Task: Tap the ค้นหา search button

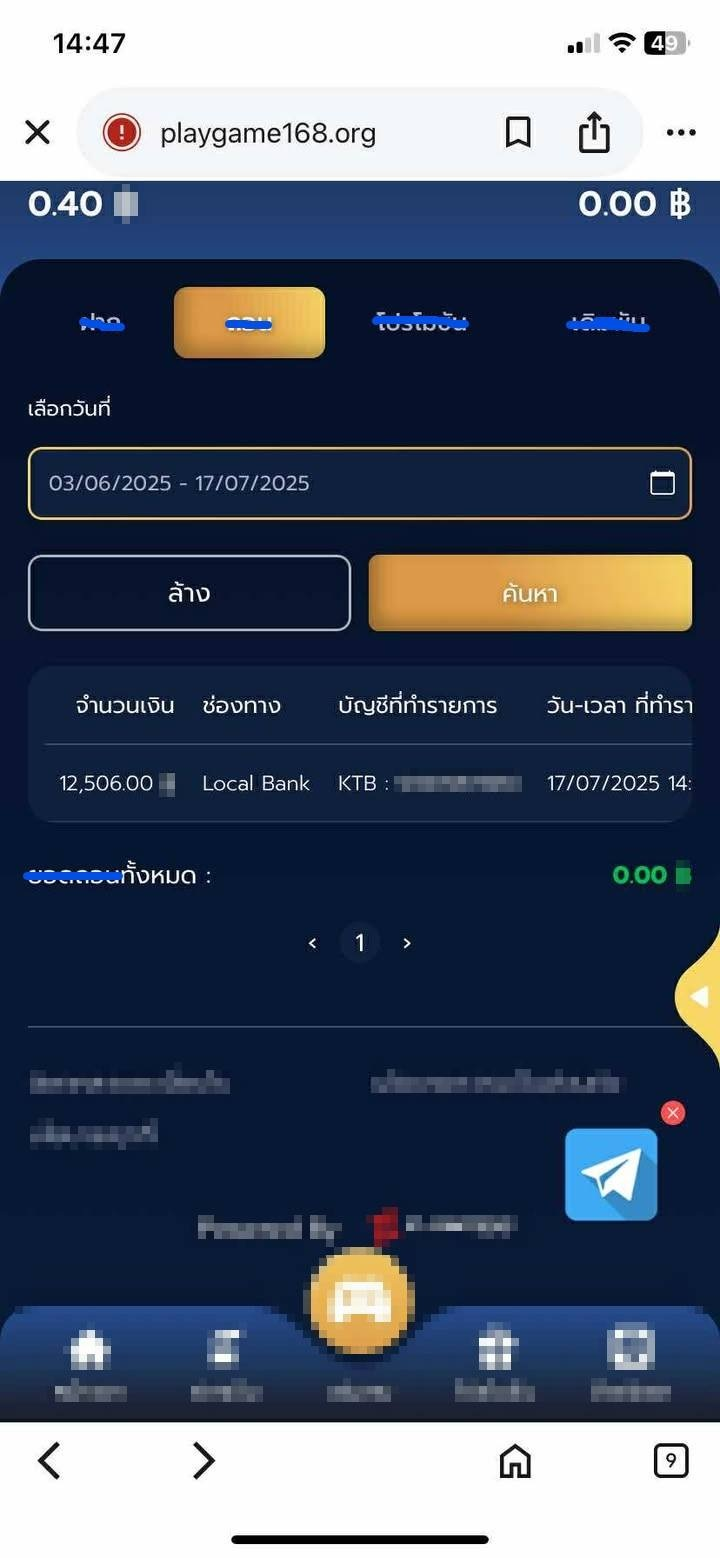Action: (x=530, y=593)
